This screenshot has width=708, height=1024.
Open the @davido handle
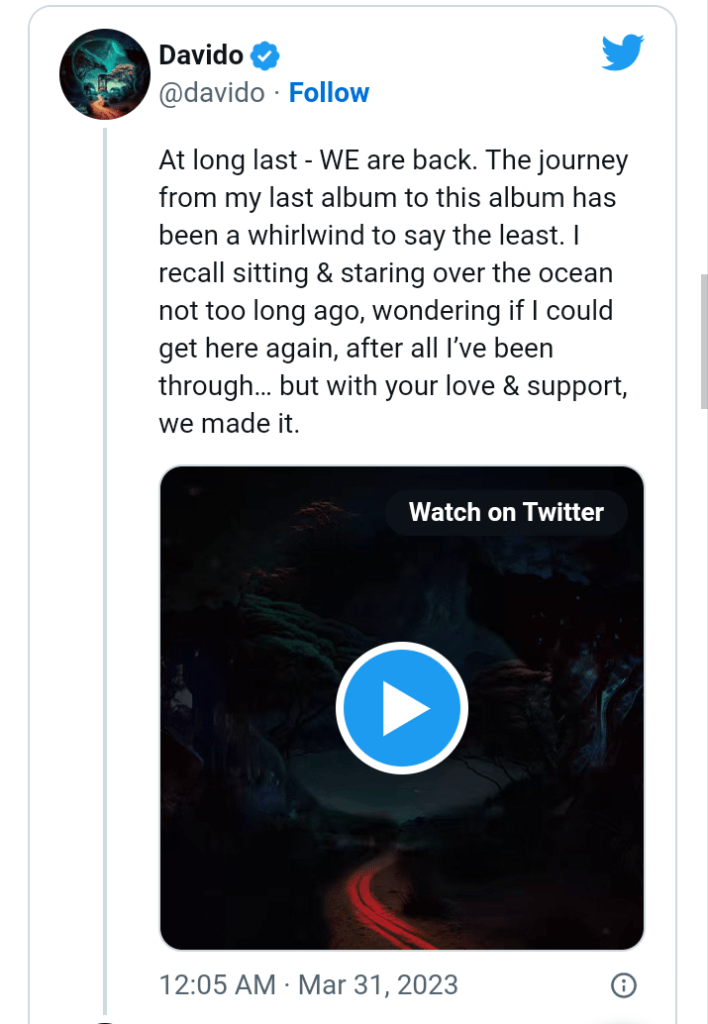click(x=212, y=93)
